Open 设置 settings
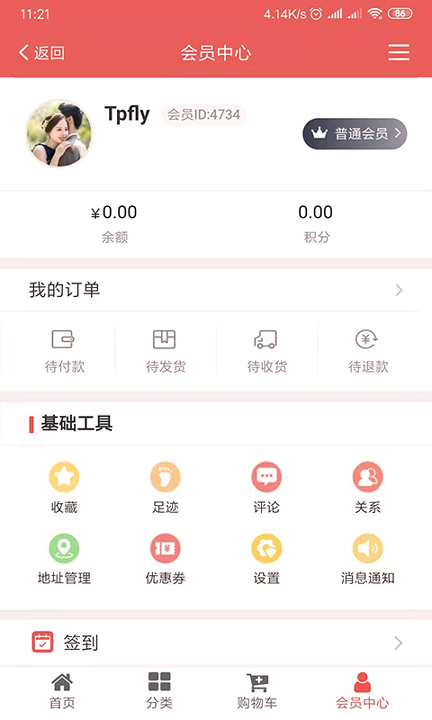 pyautogui.click(x=267, y=559)
